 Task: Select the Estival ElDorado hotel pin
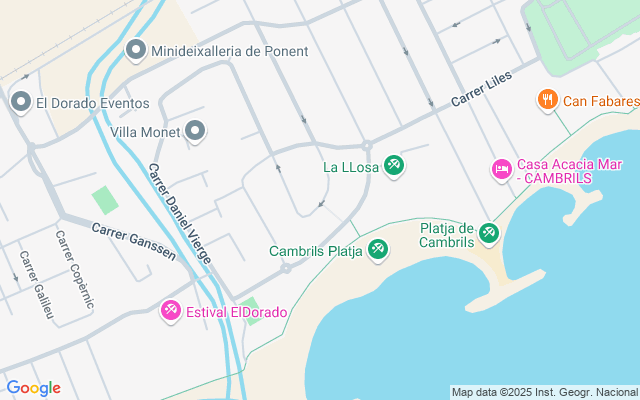coord(171,311)
